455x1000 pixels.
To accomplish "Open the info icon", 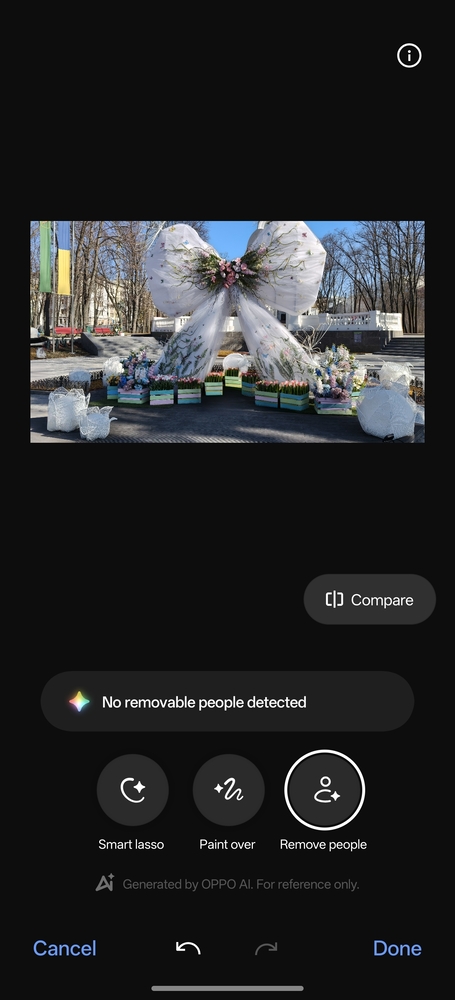I will click(409, 56).
